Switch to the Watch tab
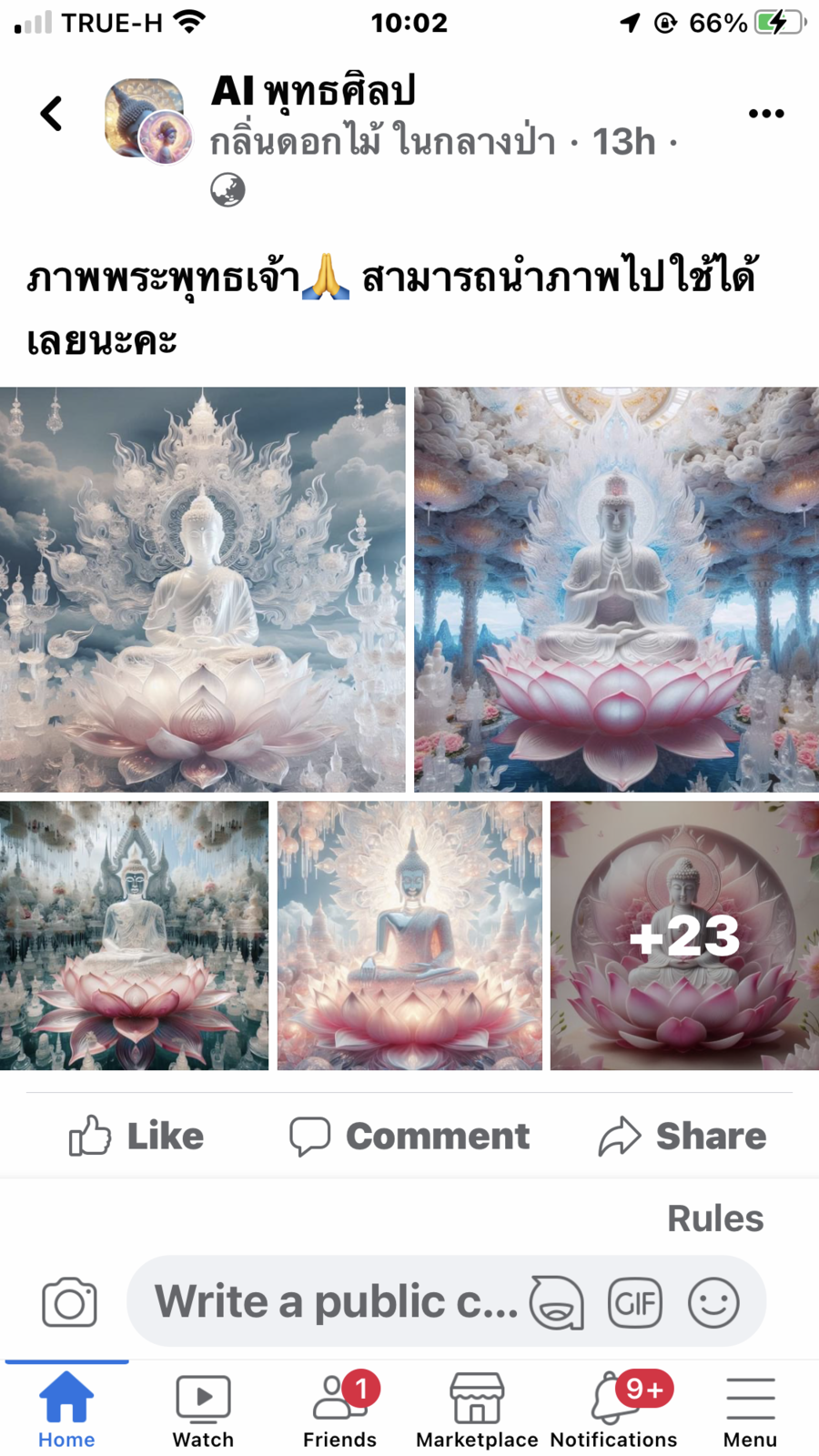Image resolution: width=819 pixels, height=1456 pixels. [x=203, y=1410]
